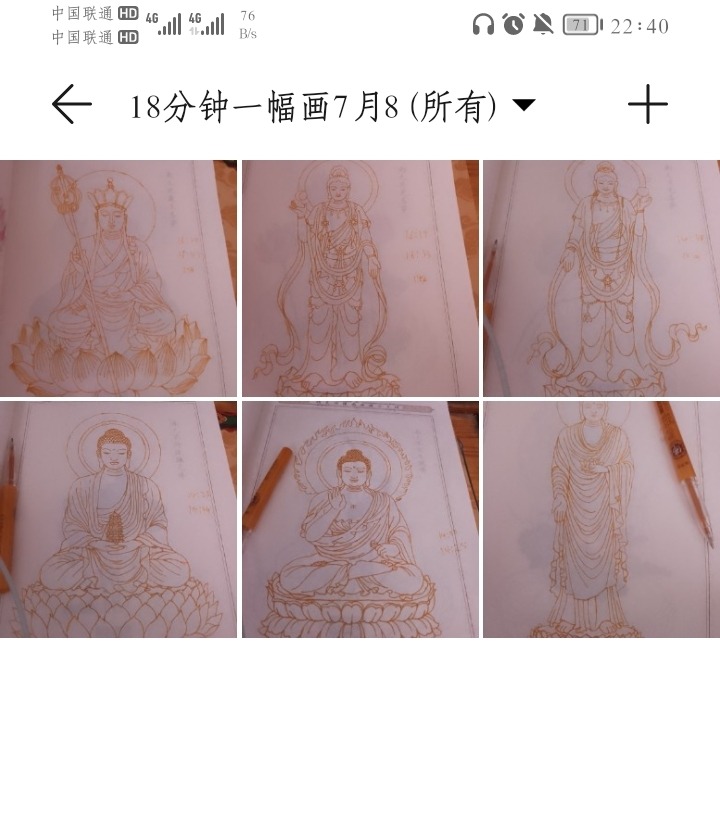Go back using the arrow icon
Image resolution: width=720 pixels, height=840 pixels.
pos(71,105)
